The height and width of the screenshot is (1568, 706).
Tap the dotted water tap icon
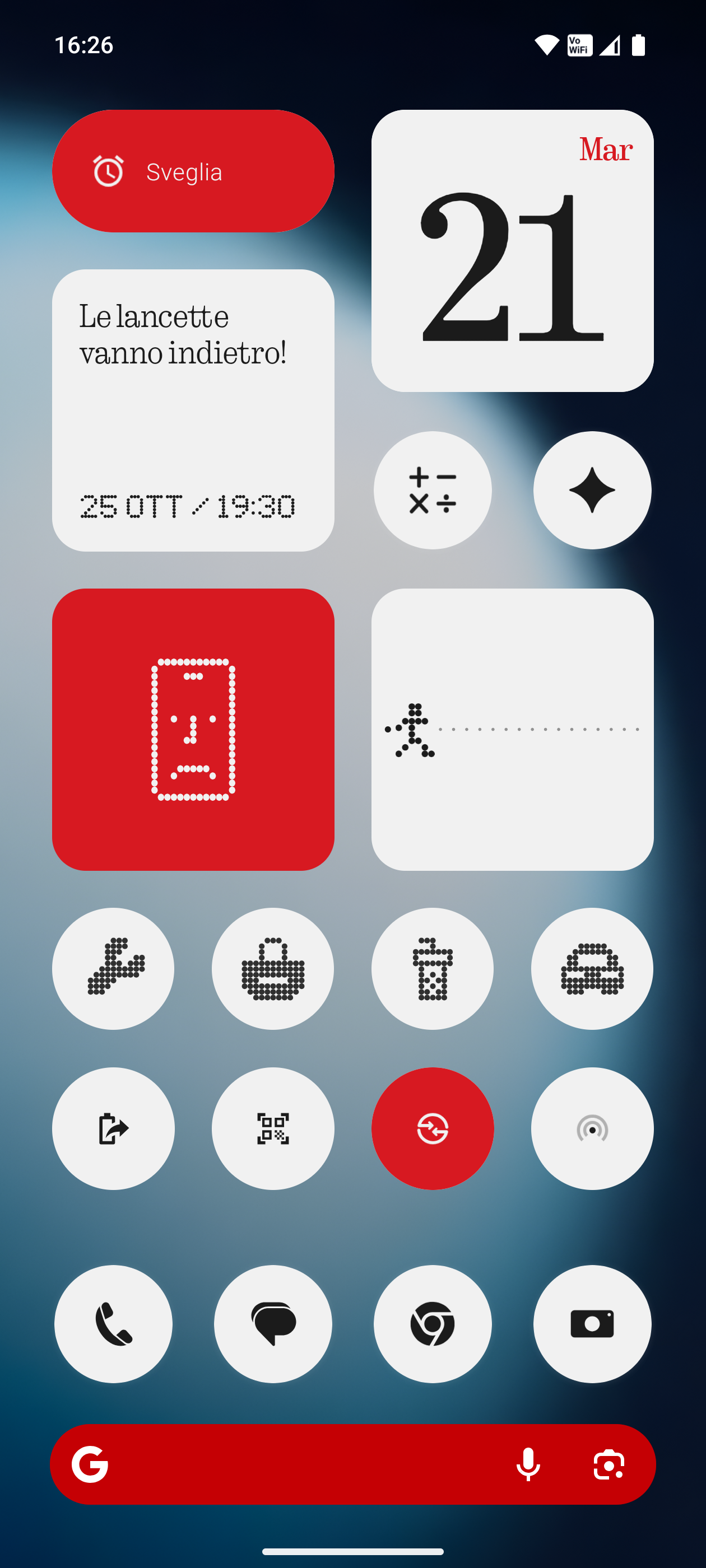coord(113,968)
